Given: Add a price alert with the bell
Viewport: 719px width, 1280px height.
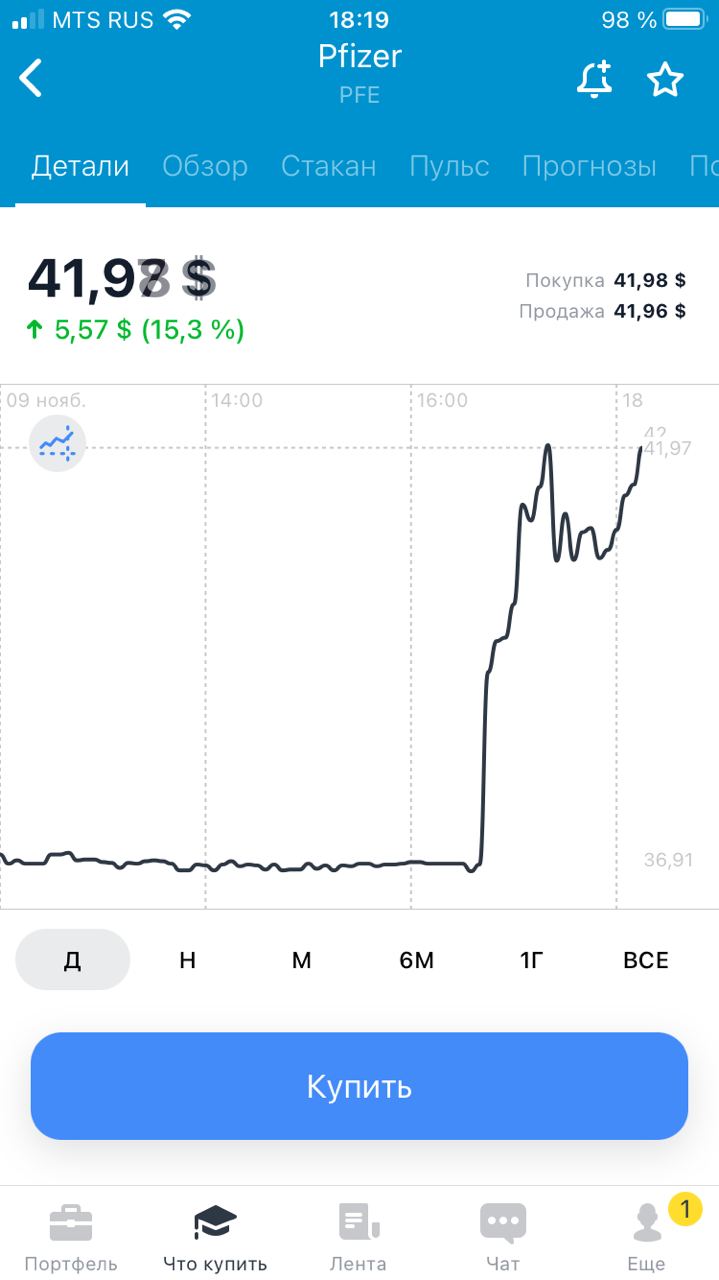Looking at the screenshot, I should click(x=595, y=79).
